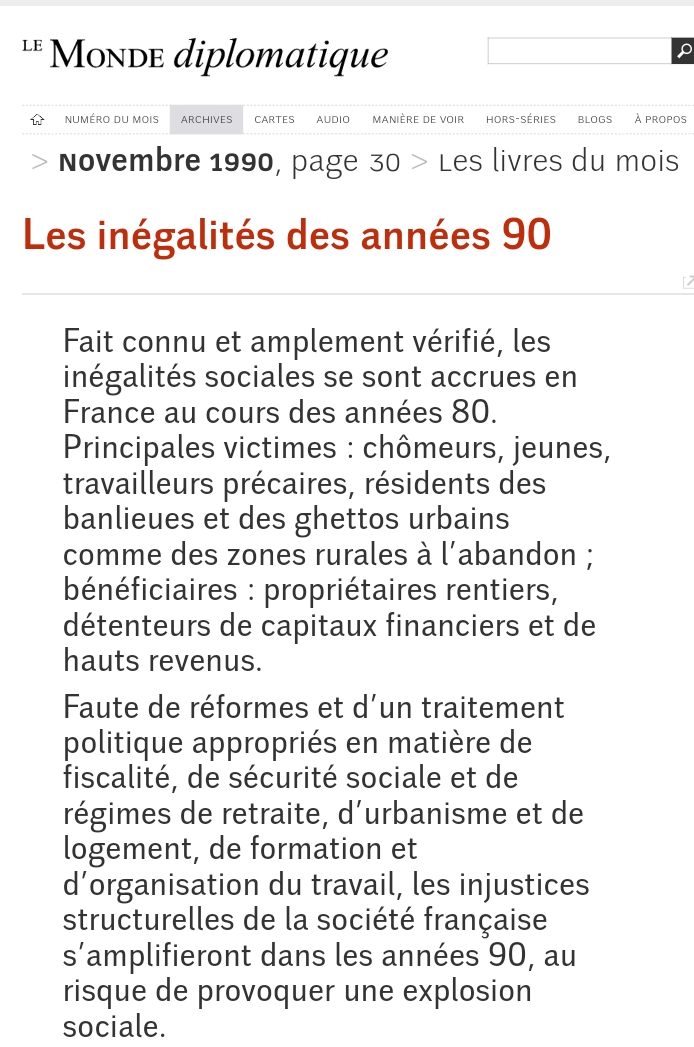
Task: Open the À propos page
Action: coord(660,120)
